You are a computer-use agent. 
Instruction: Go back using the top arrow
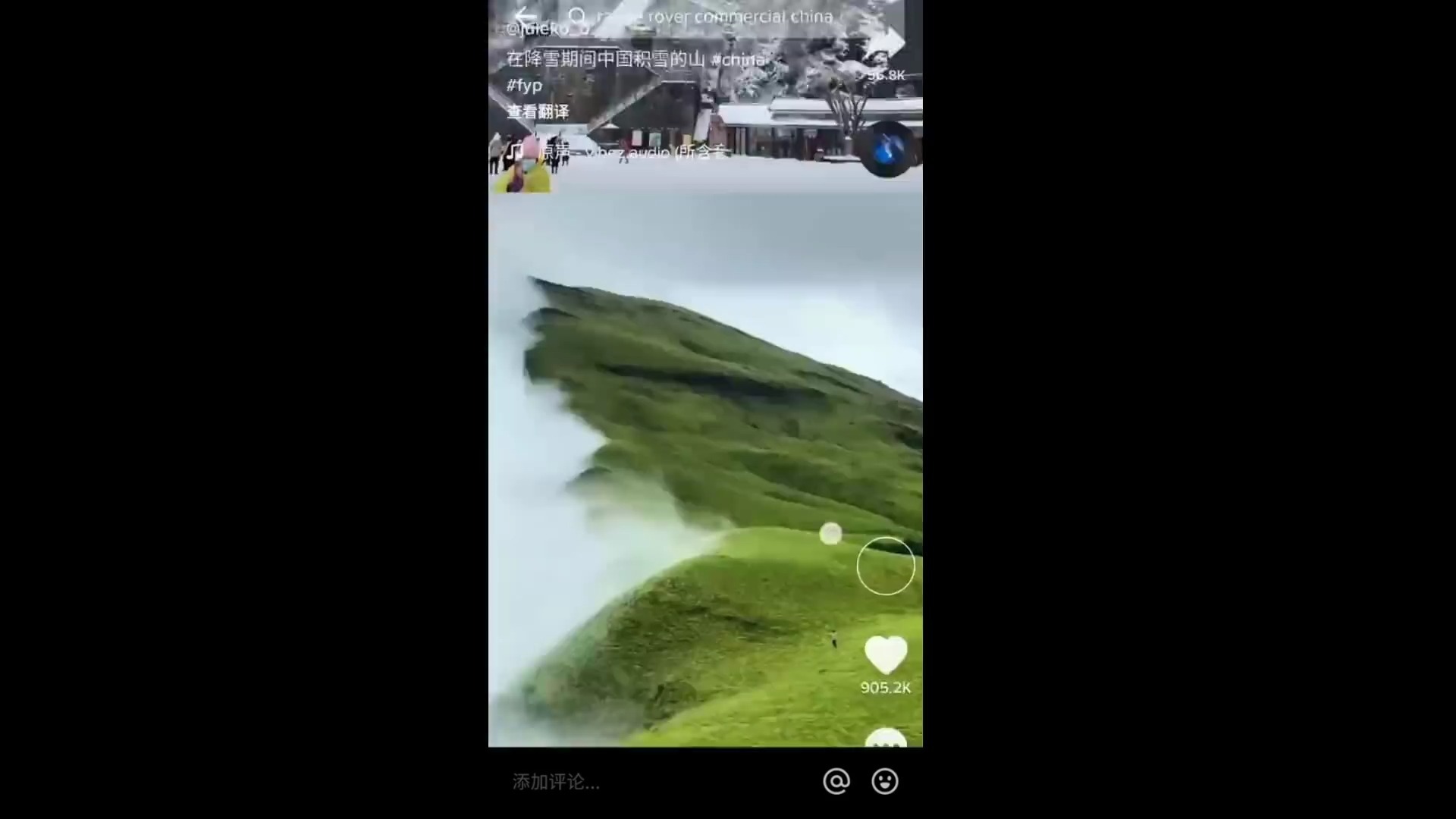[525, 17]
